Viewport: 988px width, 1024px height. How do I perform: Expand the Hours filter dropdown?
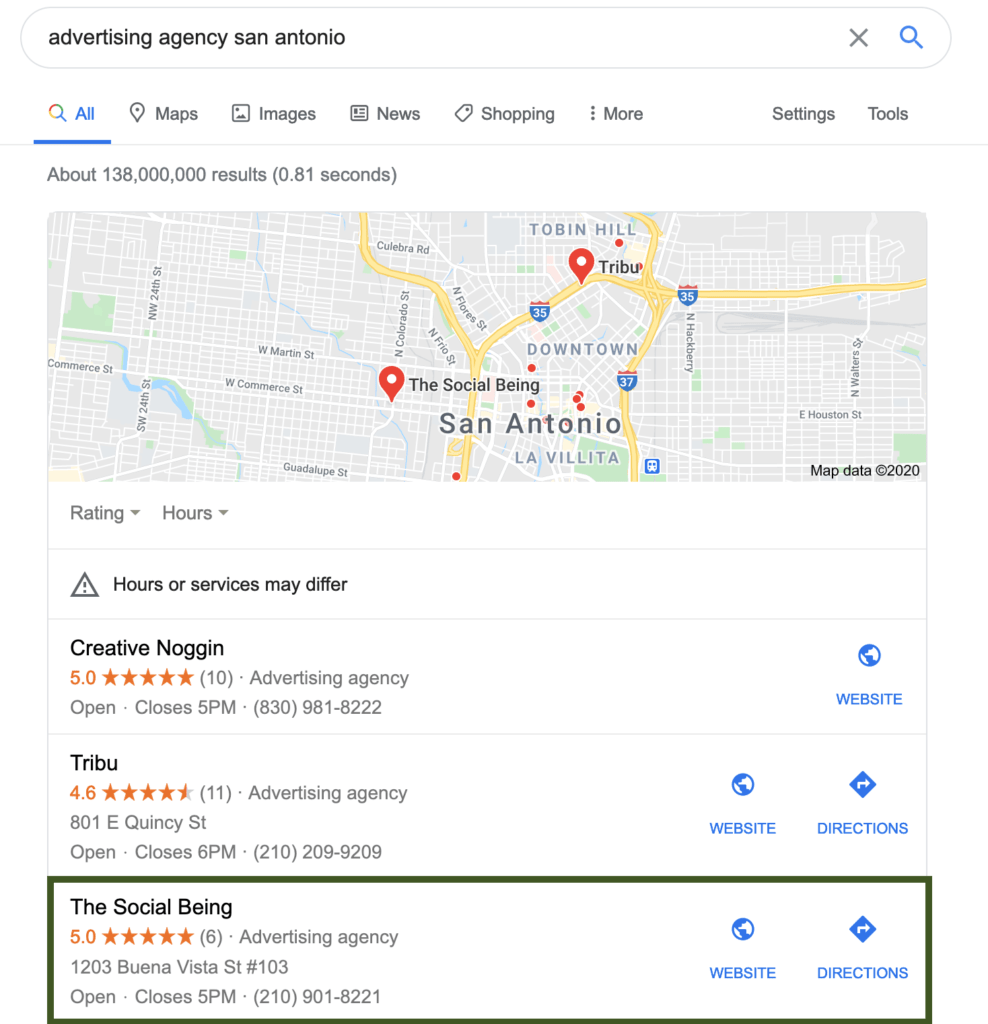[195, 513]
